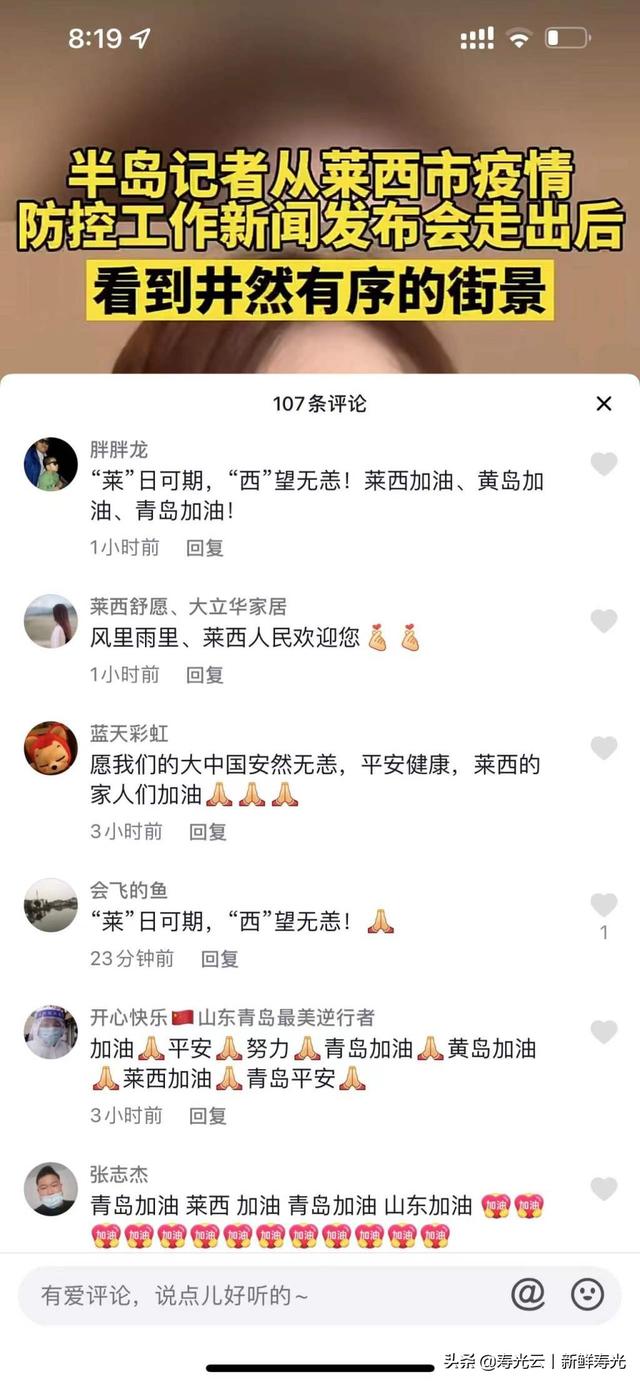This screenshot has width=640, height=1384.
Task: Like the comment from 莱西舒愿、大立华家居
Action: [603, 621]
